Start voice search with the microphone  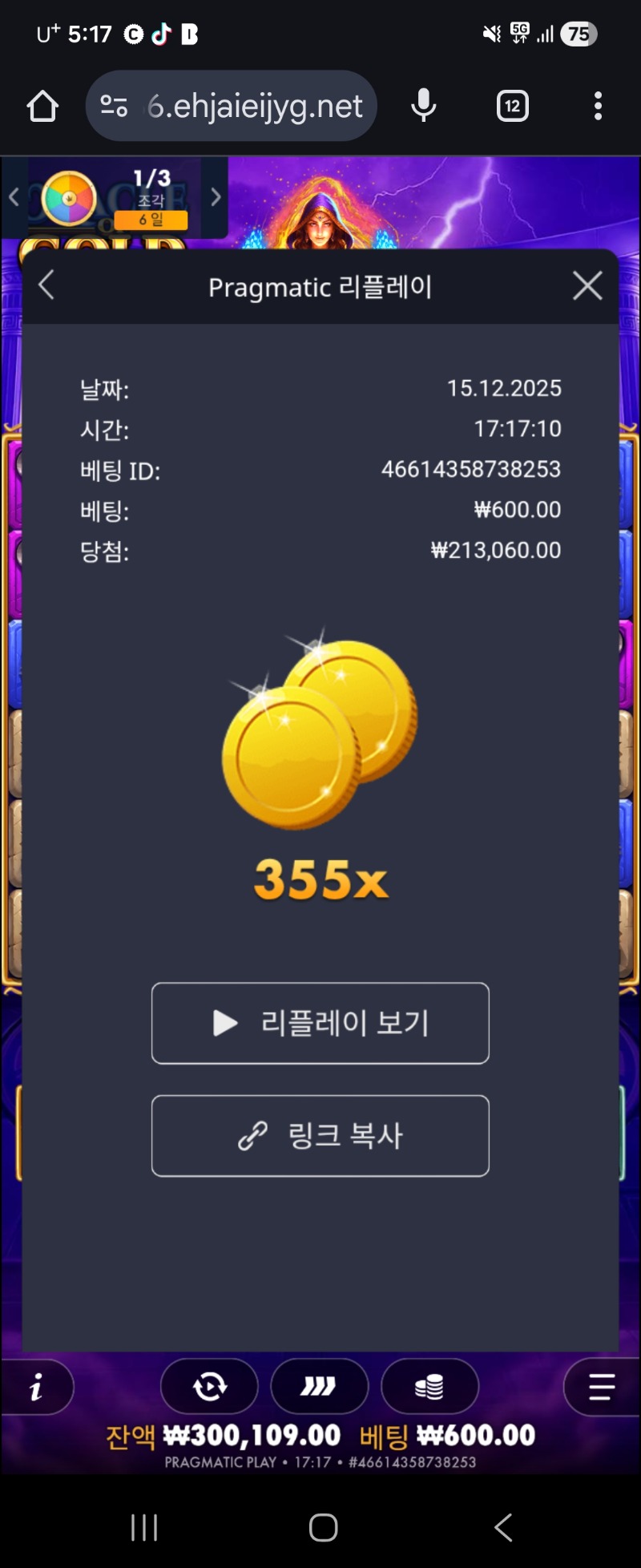[x=423, y=106]
